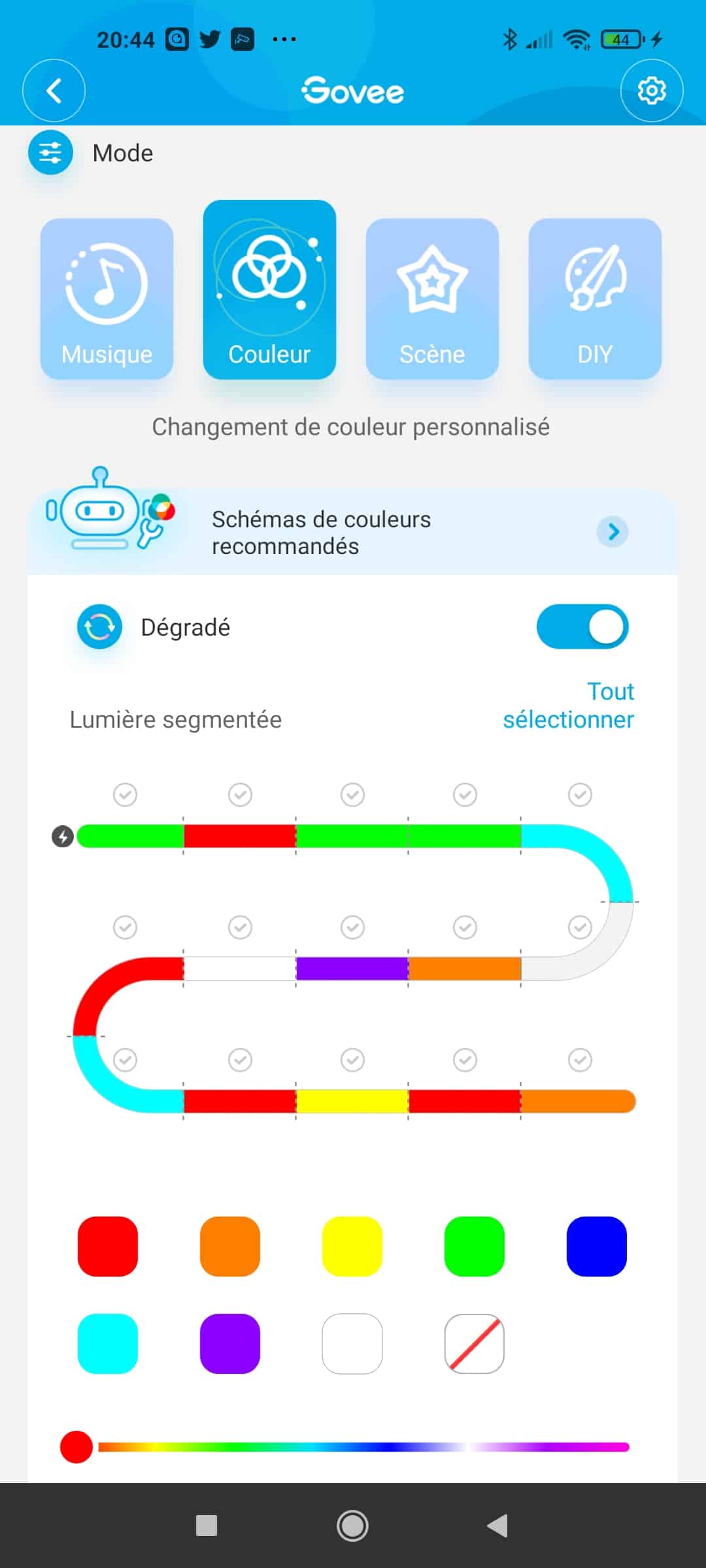Pick the red color swatch
Screen dimensions: 706x1568
tap(108, 1246)
